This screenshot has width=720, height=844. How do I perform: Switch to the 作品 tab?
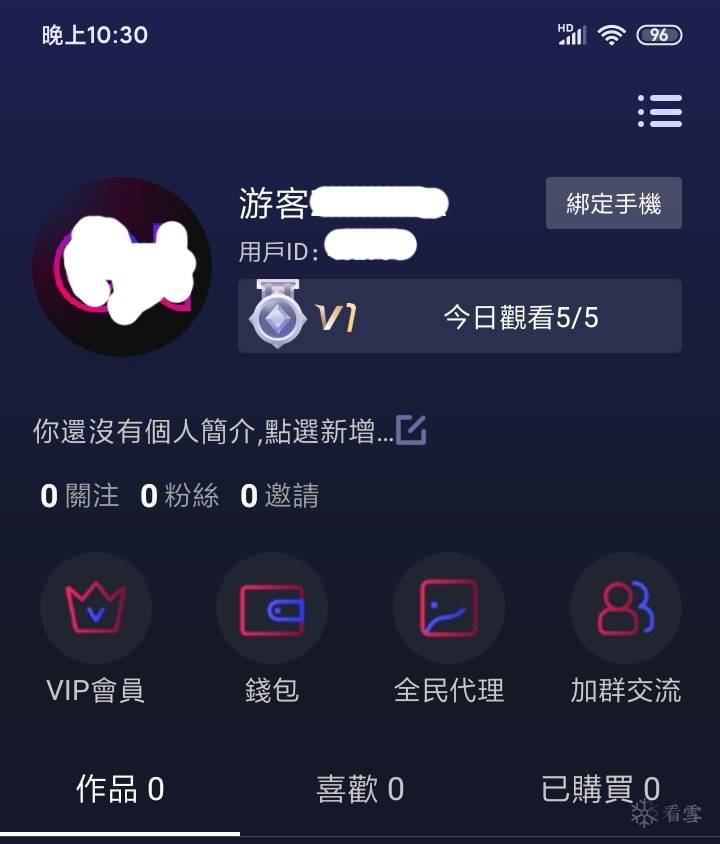coord(120,790)
